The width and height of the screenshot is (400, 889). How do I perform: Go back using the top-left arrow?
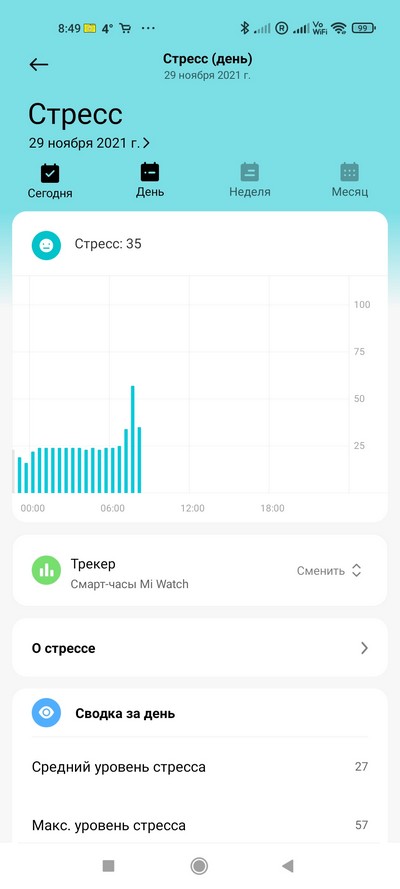tap(39, 65)
